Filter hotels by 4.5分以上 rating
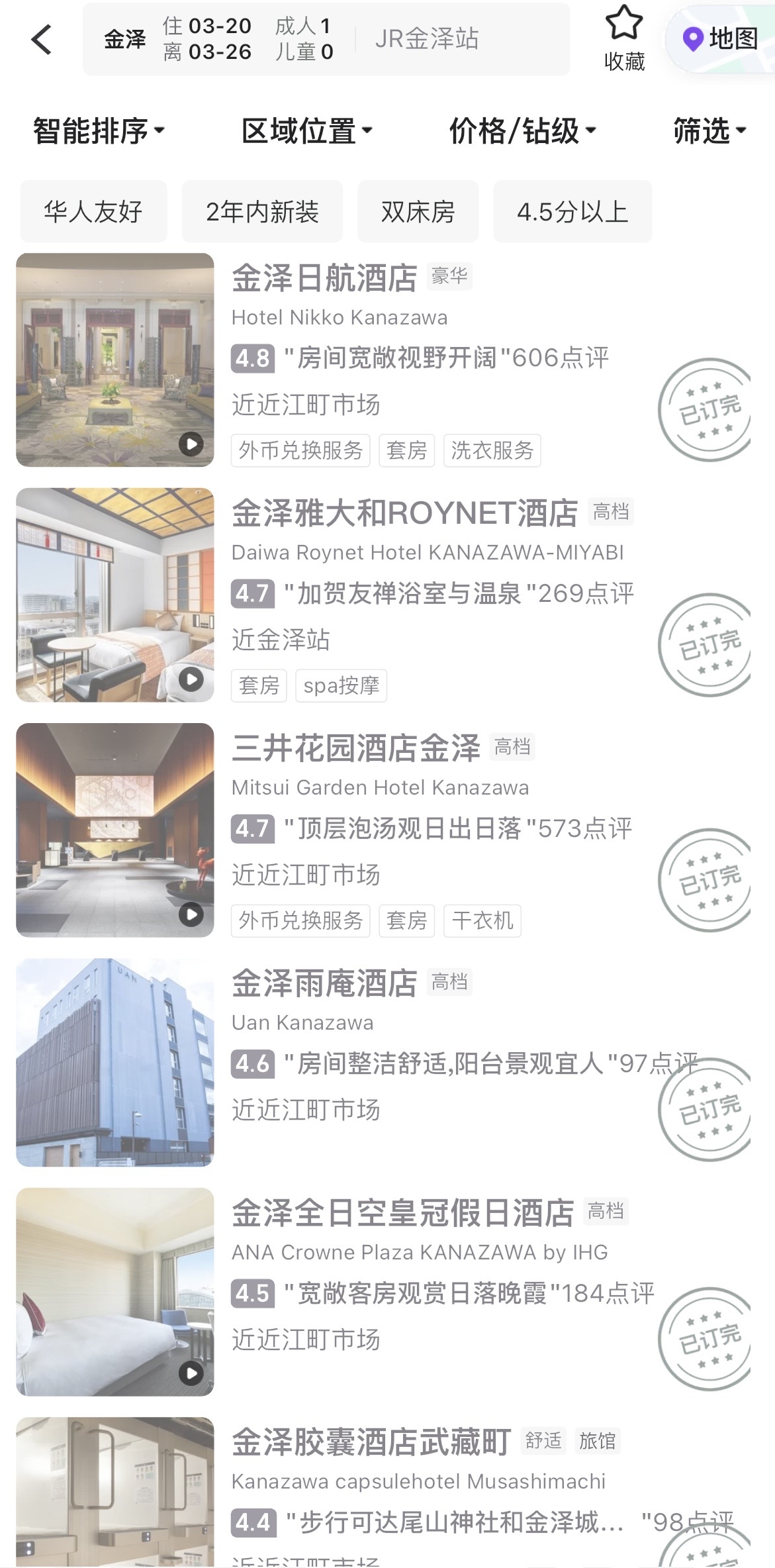This screenshot has height=1568, width=775. [x=572, y=212]
